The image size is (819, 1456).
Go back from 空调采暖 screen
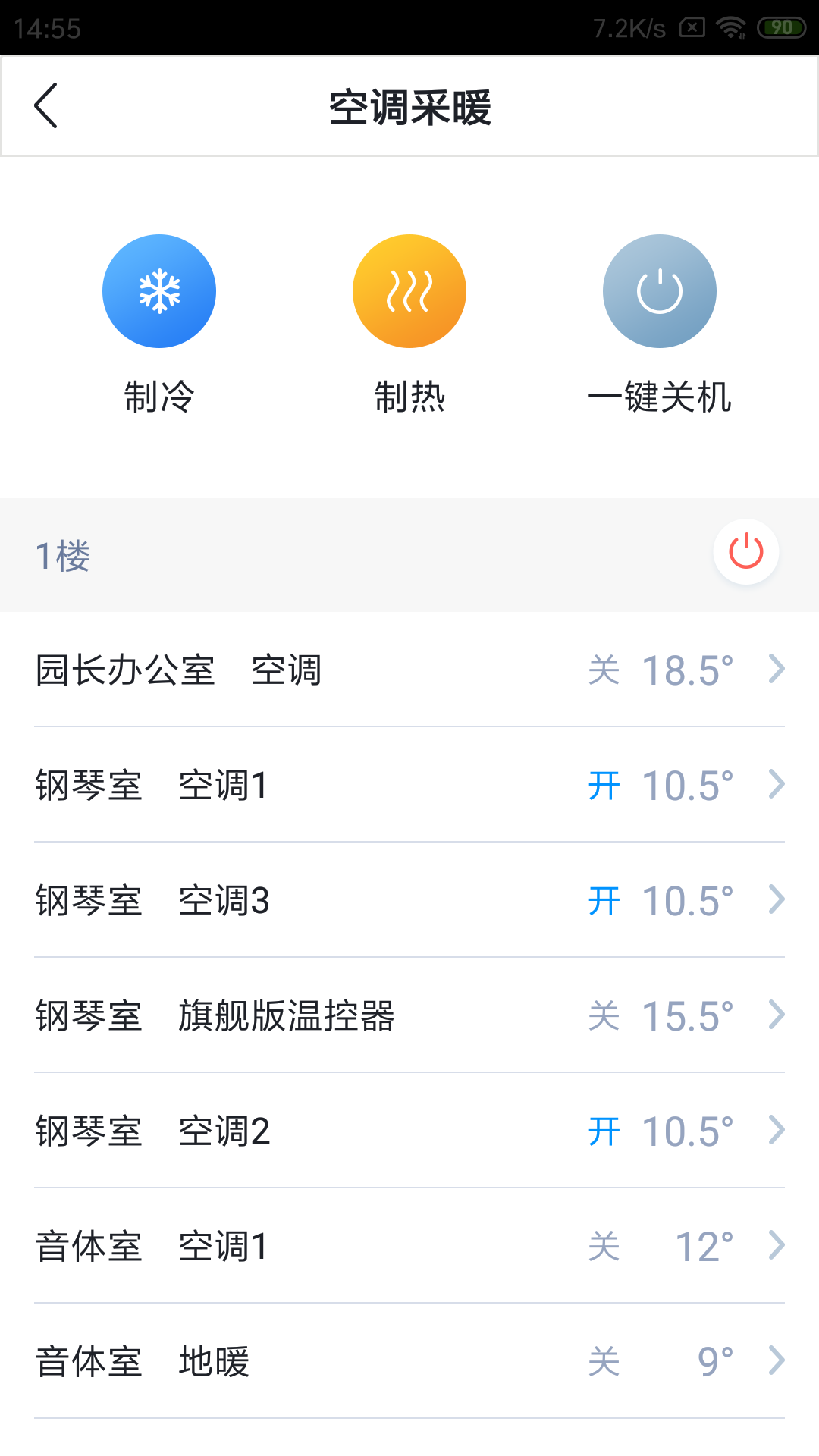point(46,106)
